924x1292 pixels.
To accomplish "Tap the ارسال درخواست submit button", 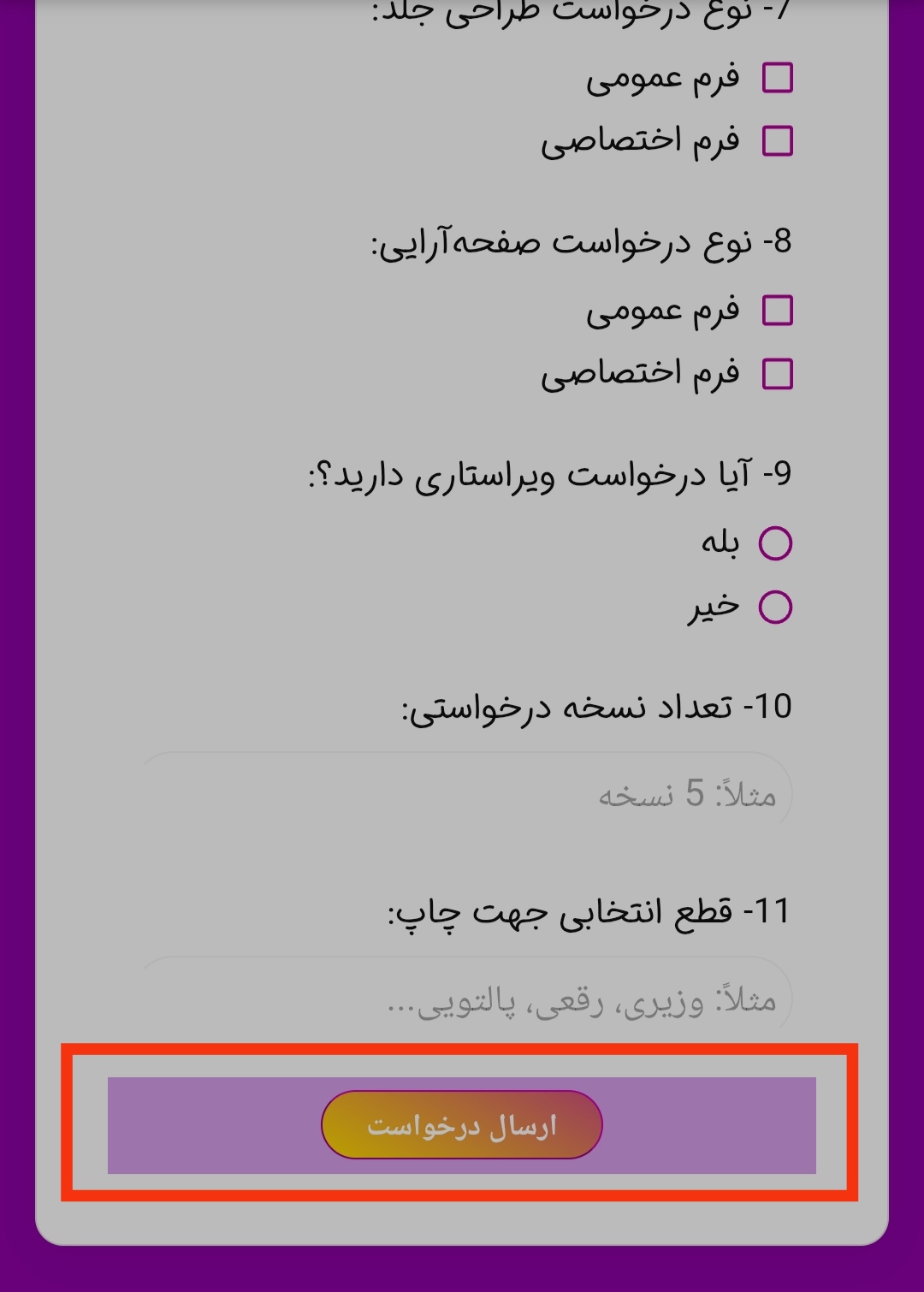I will tap(462, 1124).
